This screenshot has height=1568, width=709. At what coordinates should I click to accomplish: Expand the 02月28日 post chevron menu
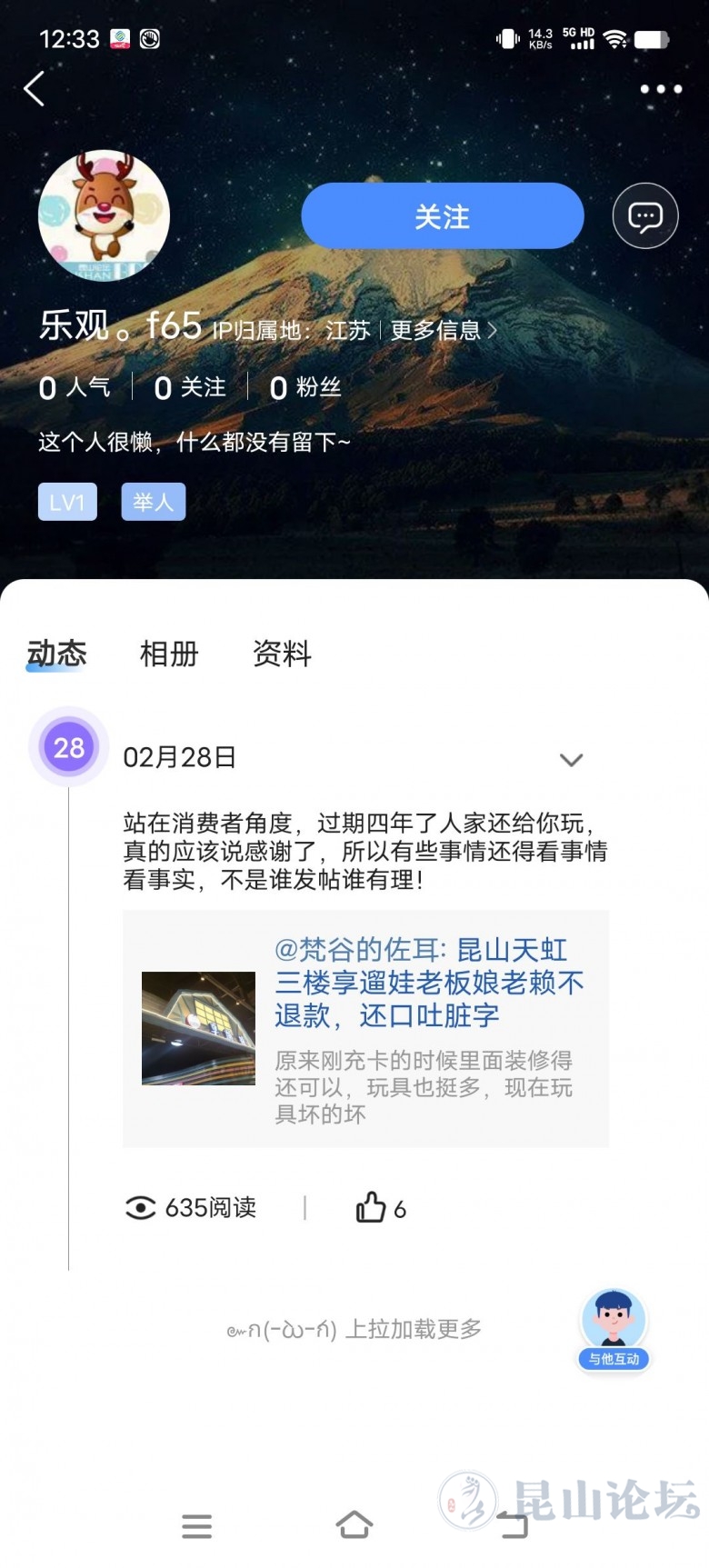(x=571, y=760)
